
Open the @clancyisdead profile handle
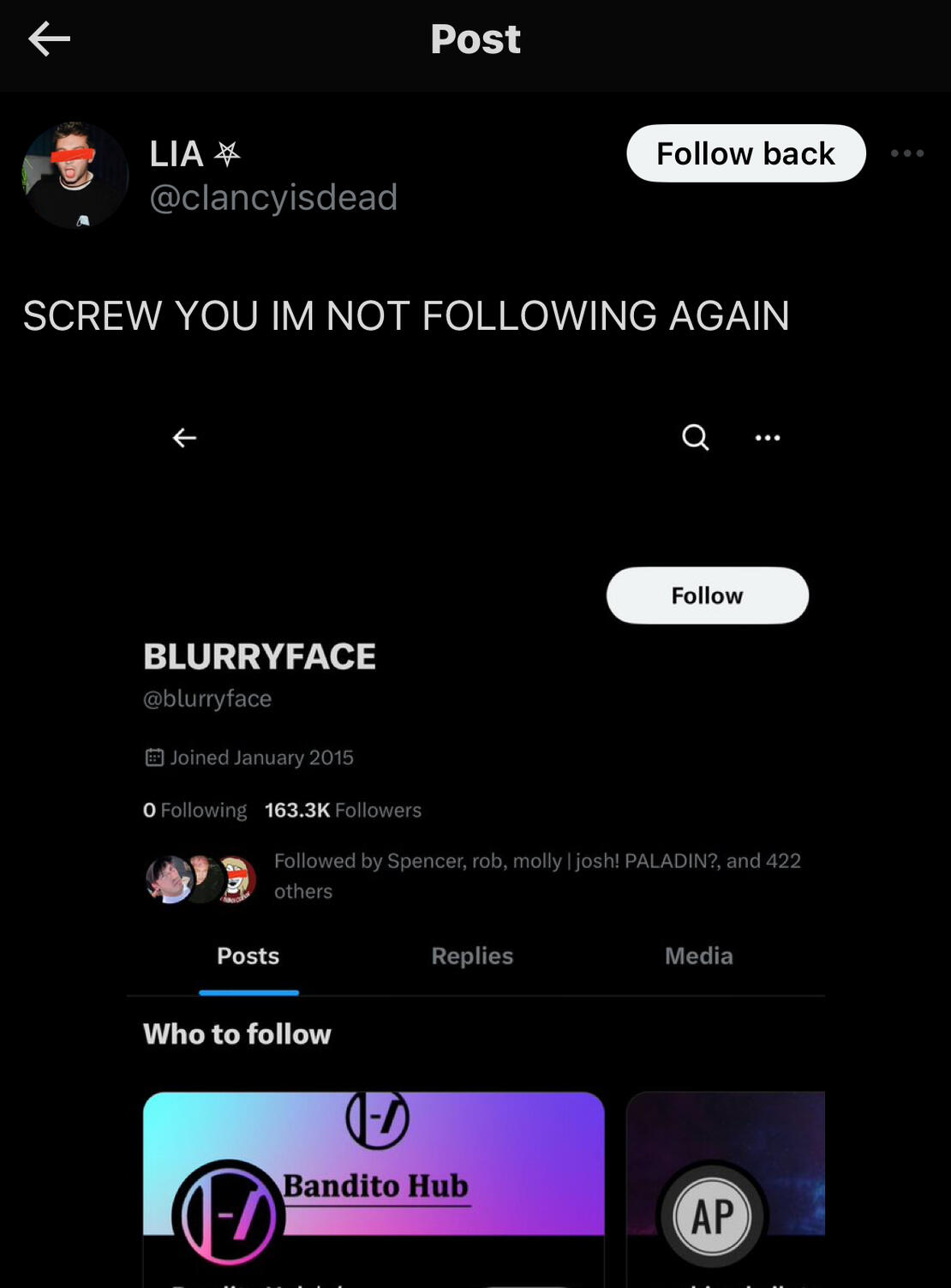273,198
